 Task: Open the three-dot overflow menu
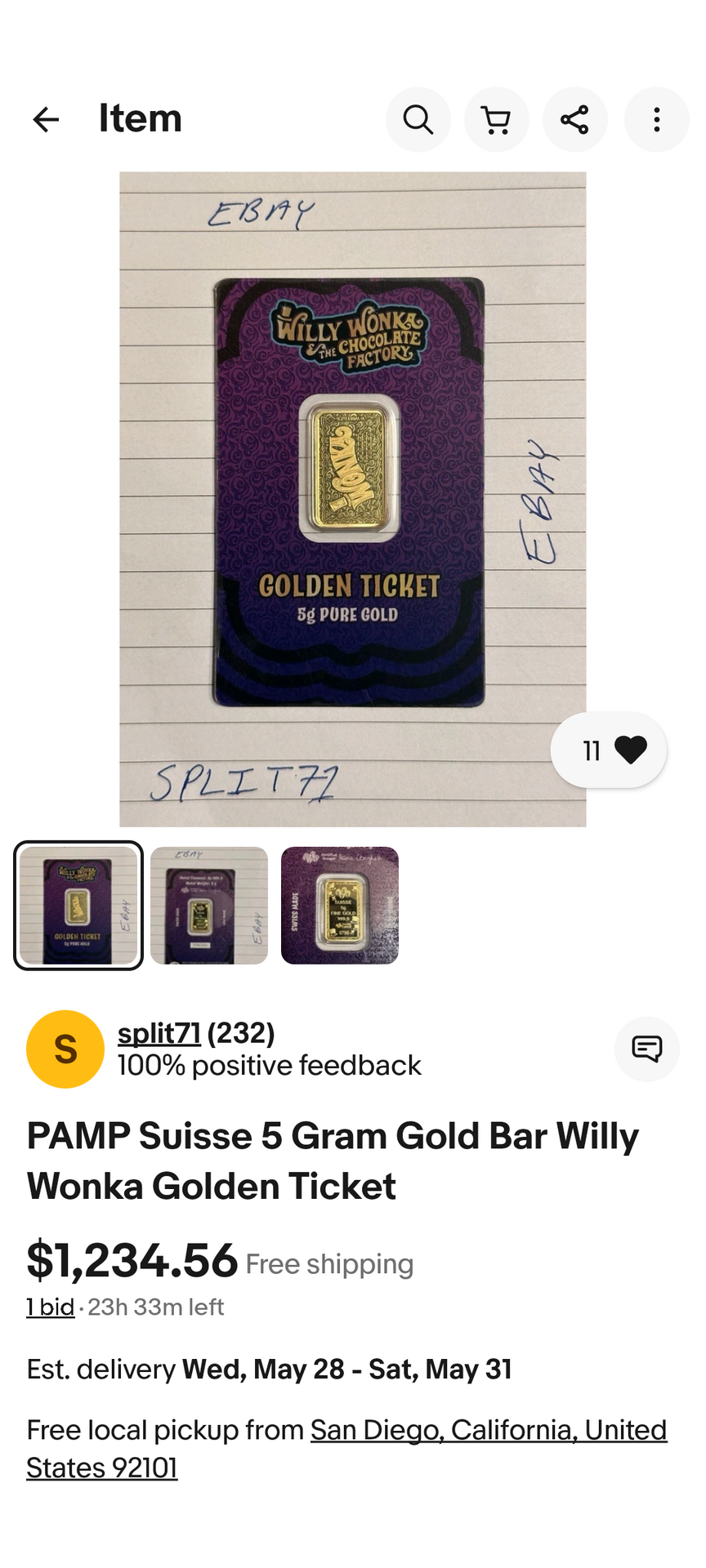[x=656, y=120]
